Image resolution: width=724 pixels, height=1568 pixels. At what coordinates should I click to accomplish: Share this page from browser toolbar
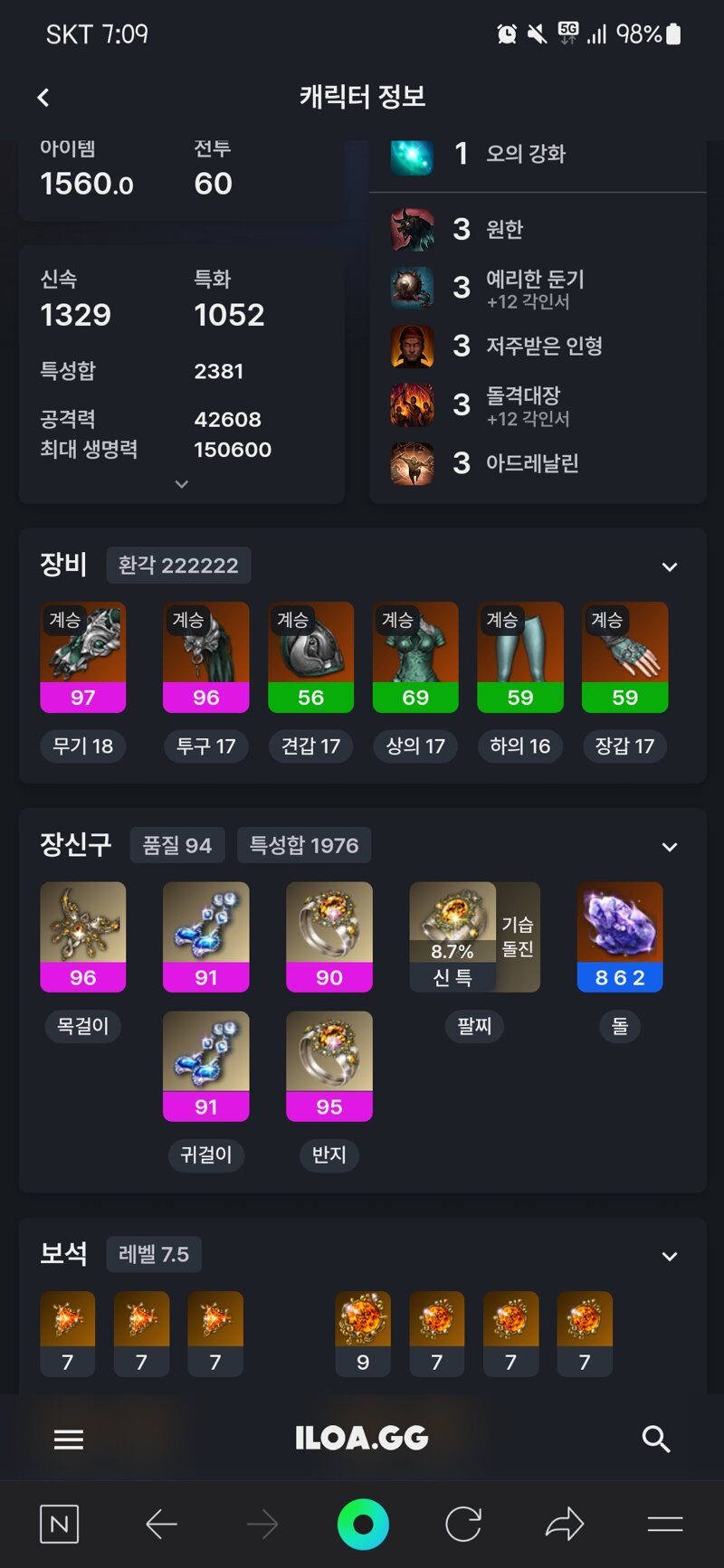565,1525
